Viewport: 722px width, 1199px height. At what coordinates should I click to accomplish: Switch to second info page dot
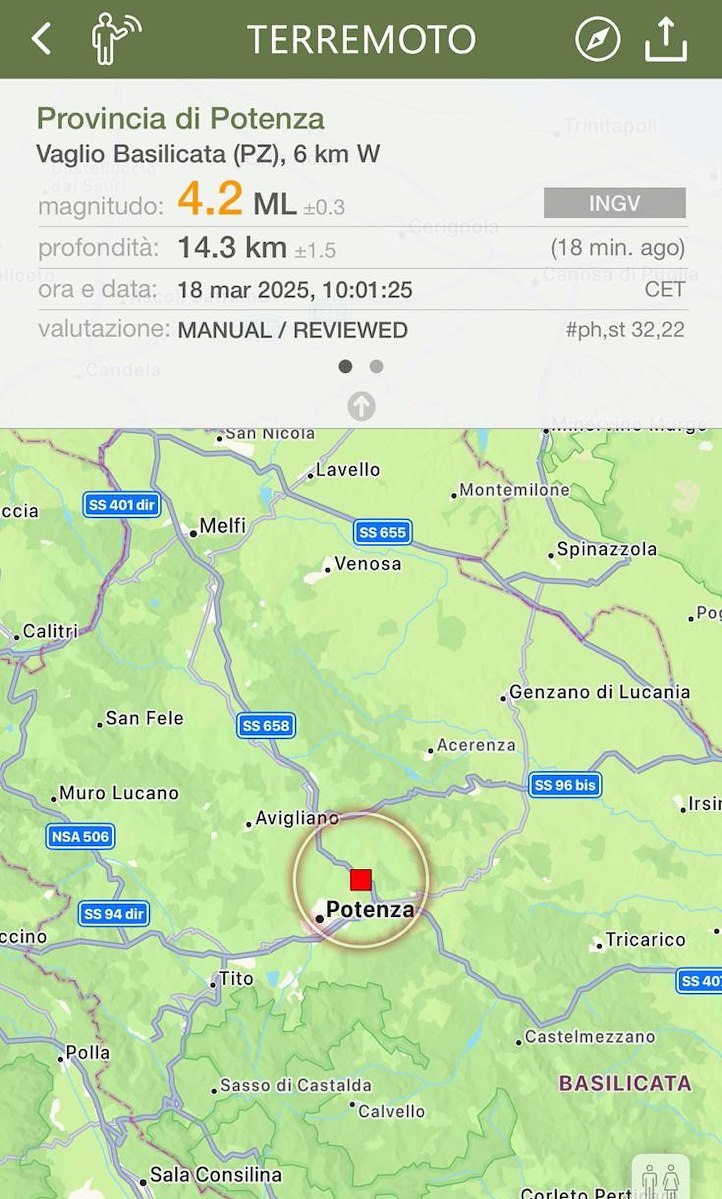(377, 366)
